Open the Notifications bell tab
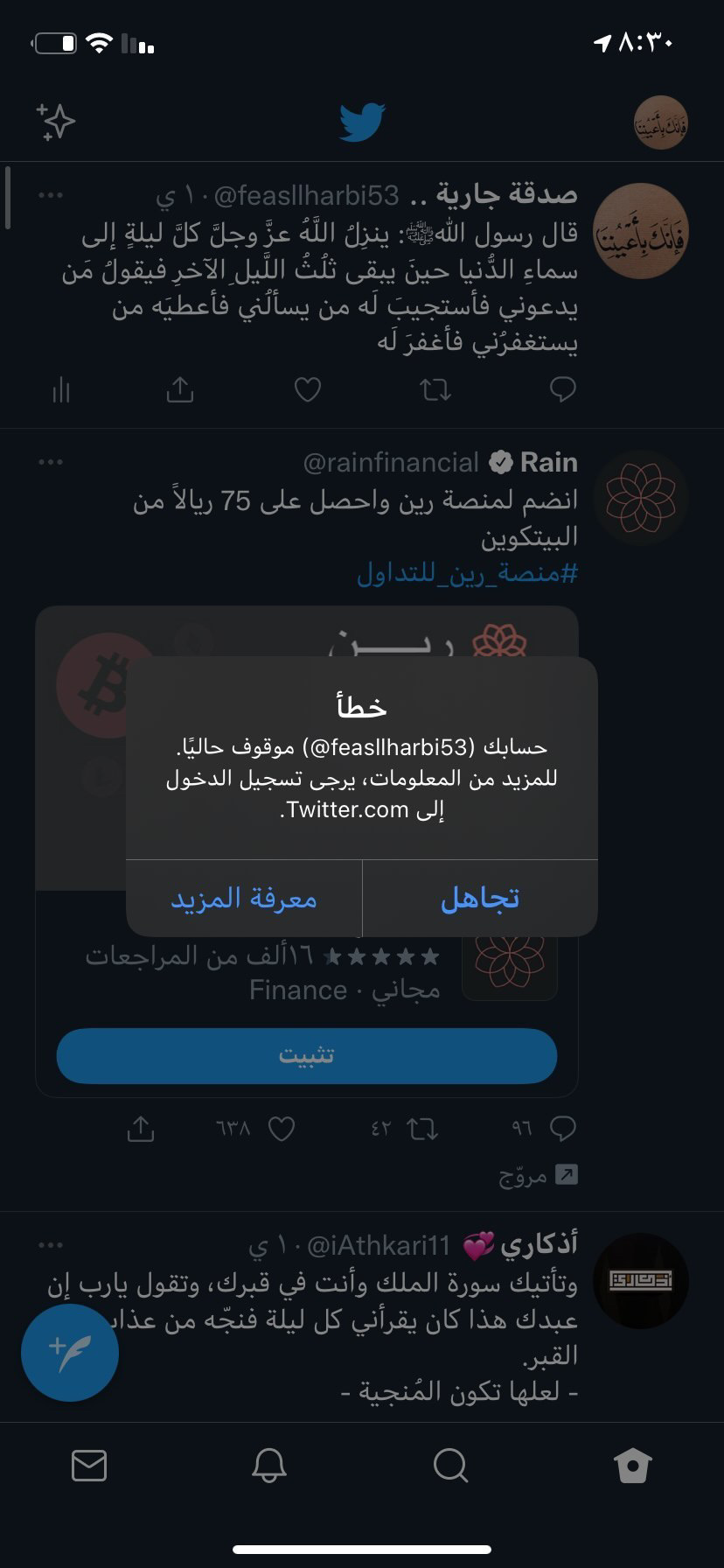Image resolution: width=724 pixels, height=1568 pixels. tap(269, 1465)
